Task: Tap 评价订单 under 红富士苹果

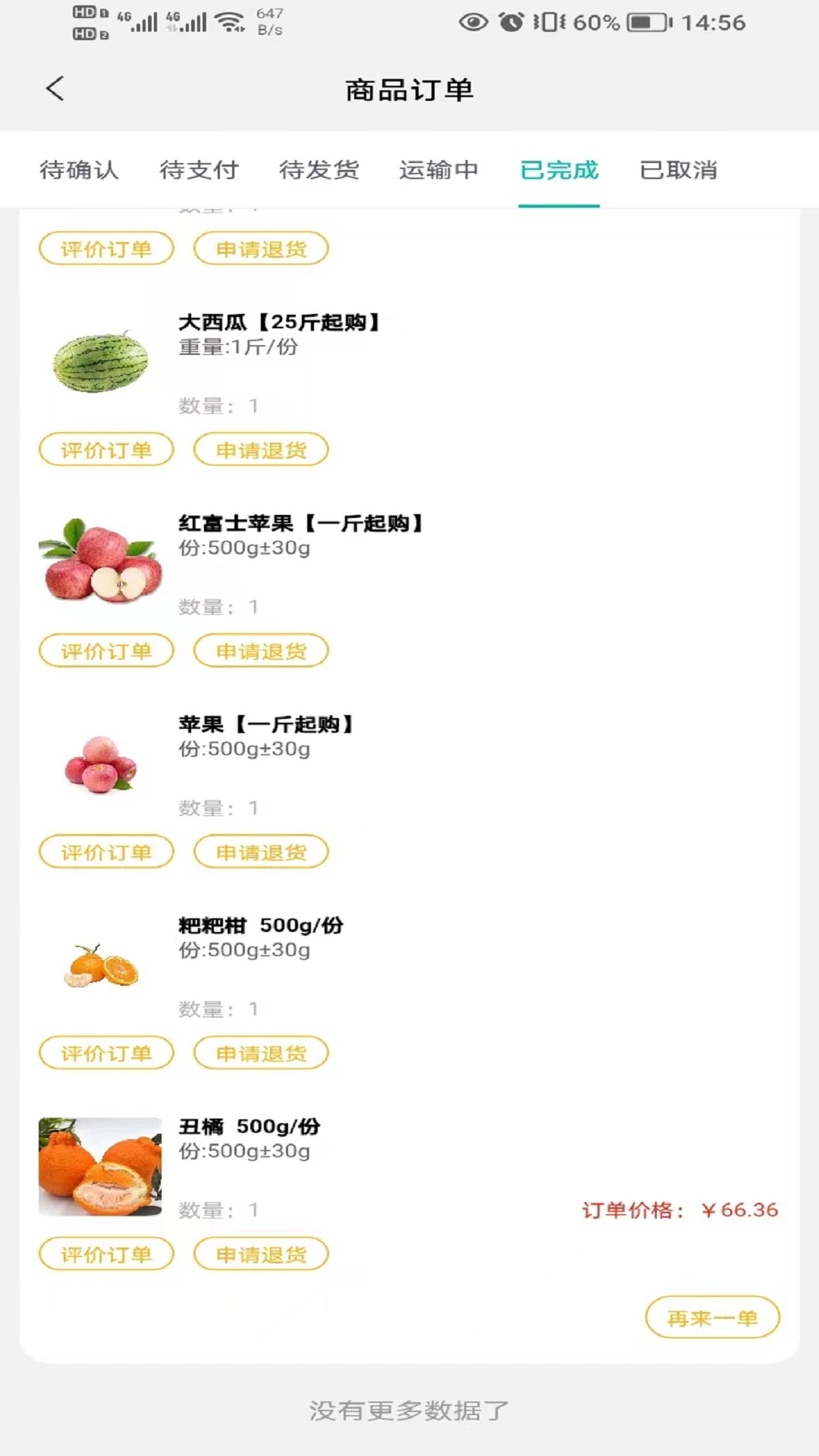Action: (x=106, y=651)
